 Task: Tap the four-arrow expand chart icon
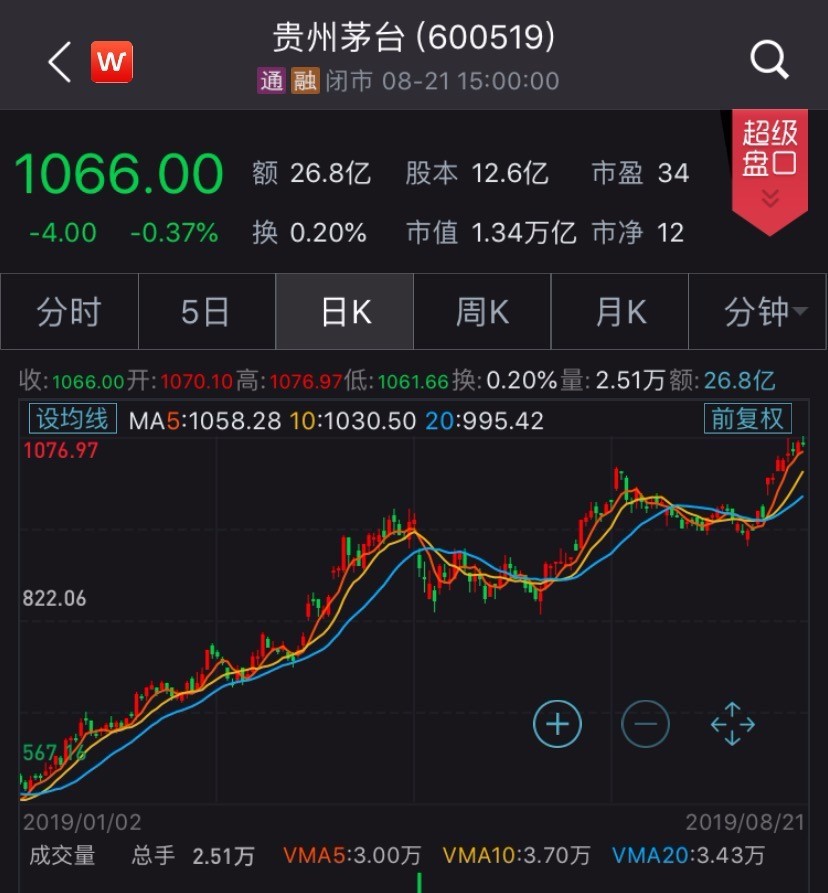[732, 723]
